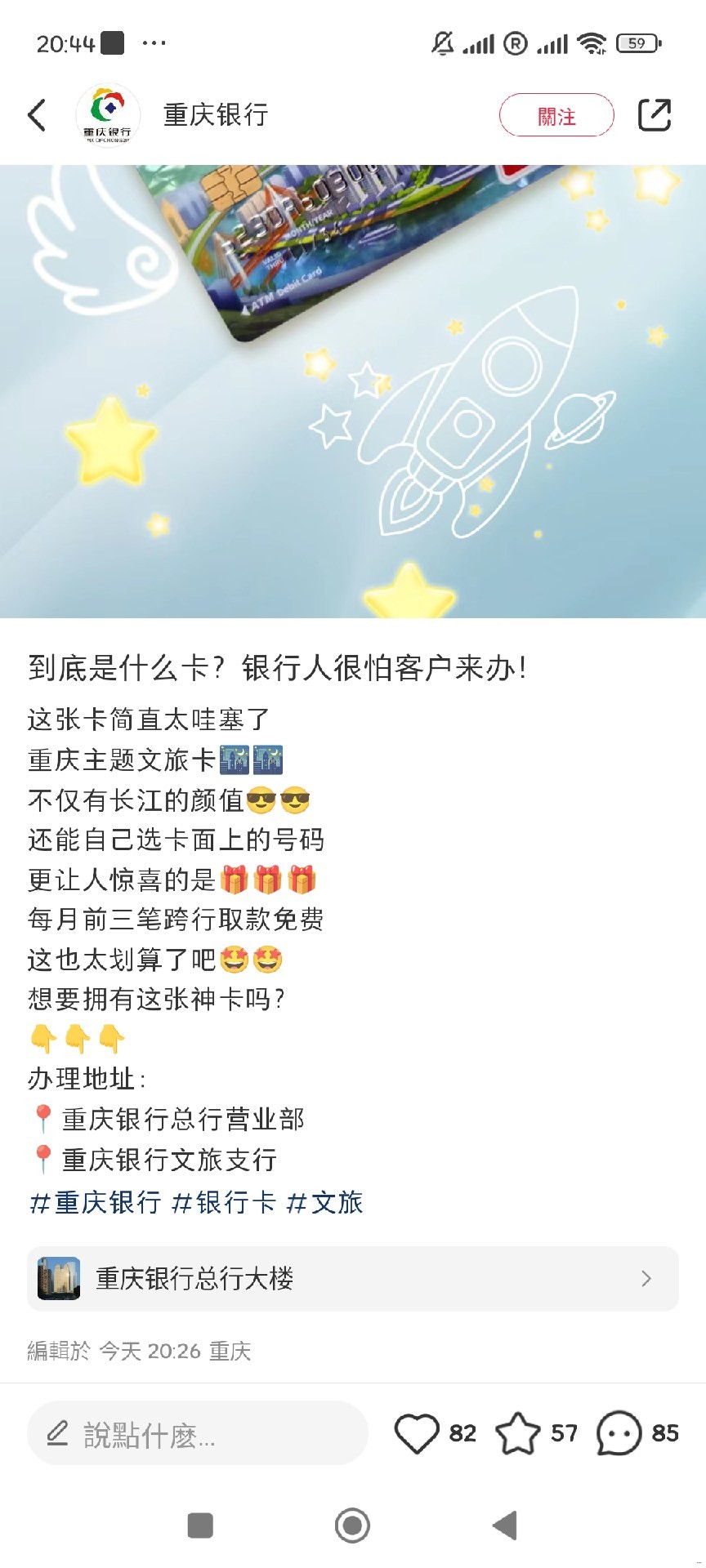Viewport: 706px width, 1568px height.
Task: Open the debit card post image
Action: [x=353, y=392]
